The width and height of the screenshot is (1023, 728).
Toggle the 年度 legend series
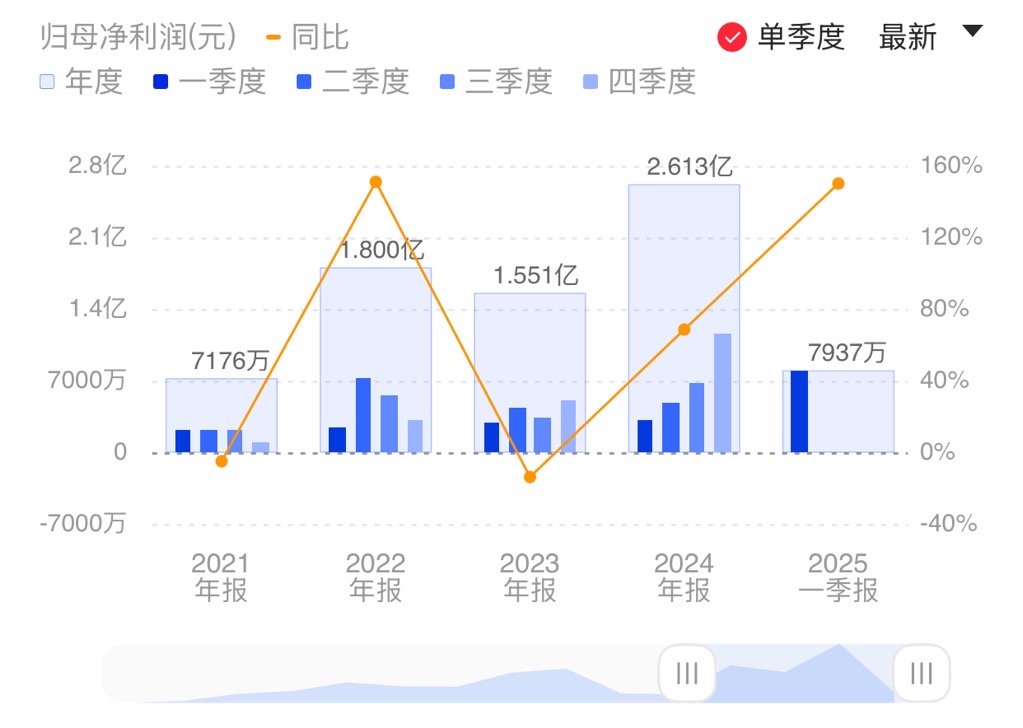pyautogui.click(x=80, y=82)
